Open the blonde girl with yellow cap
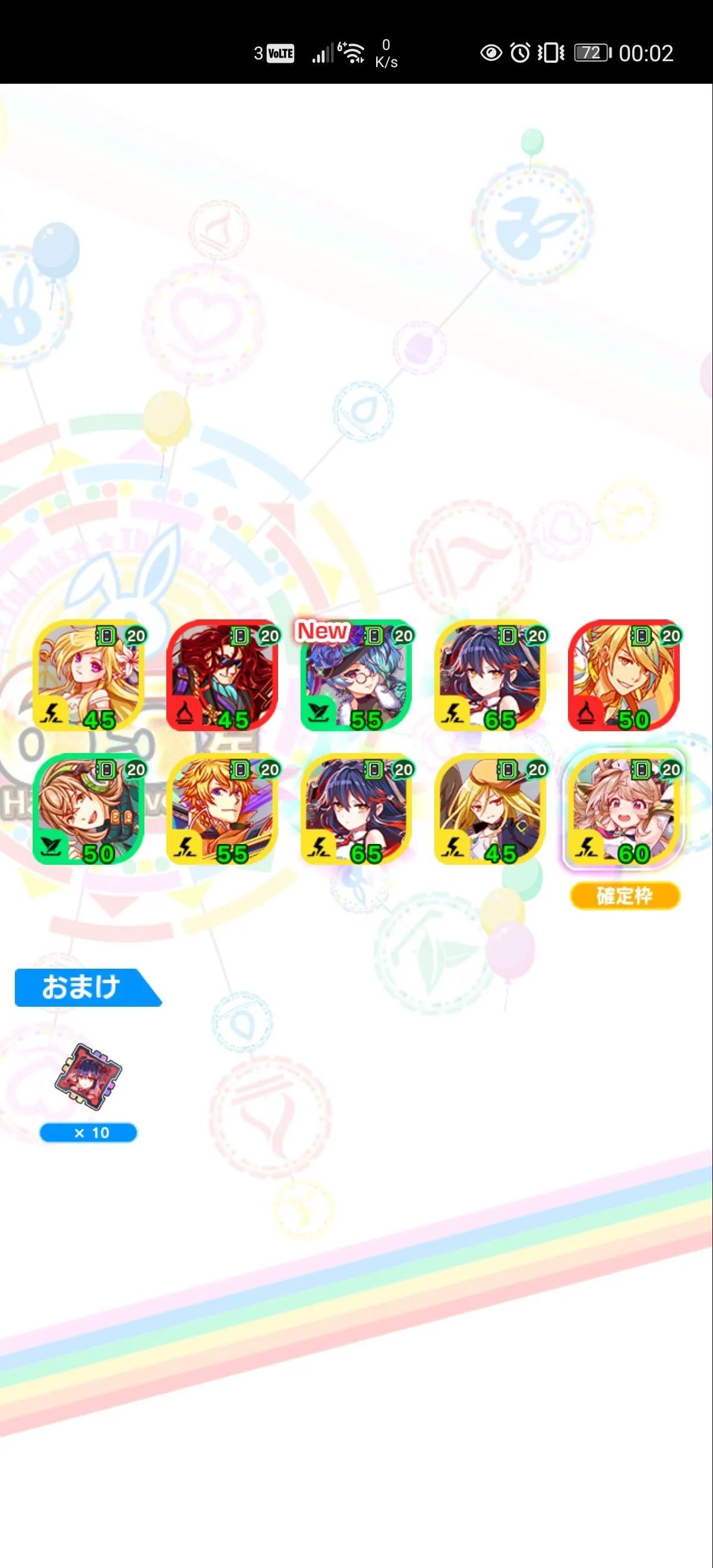 [490, 810]
